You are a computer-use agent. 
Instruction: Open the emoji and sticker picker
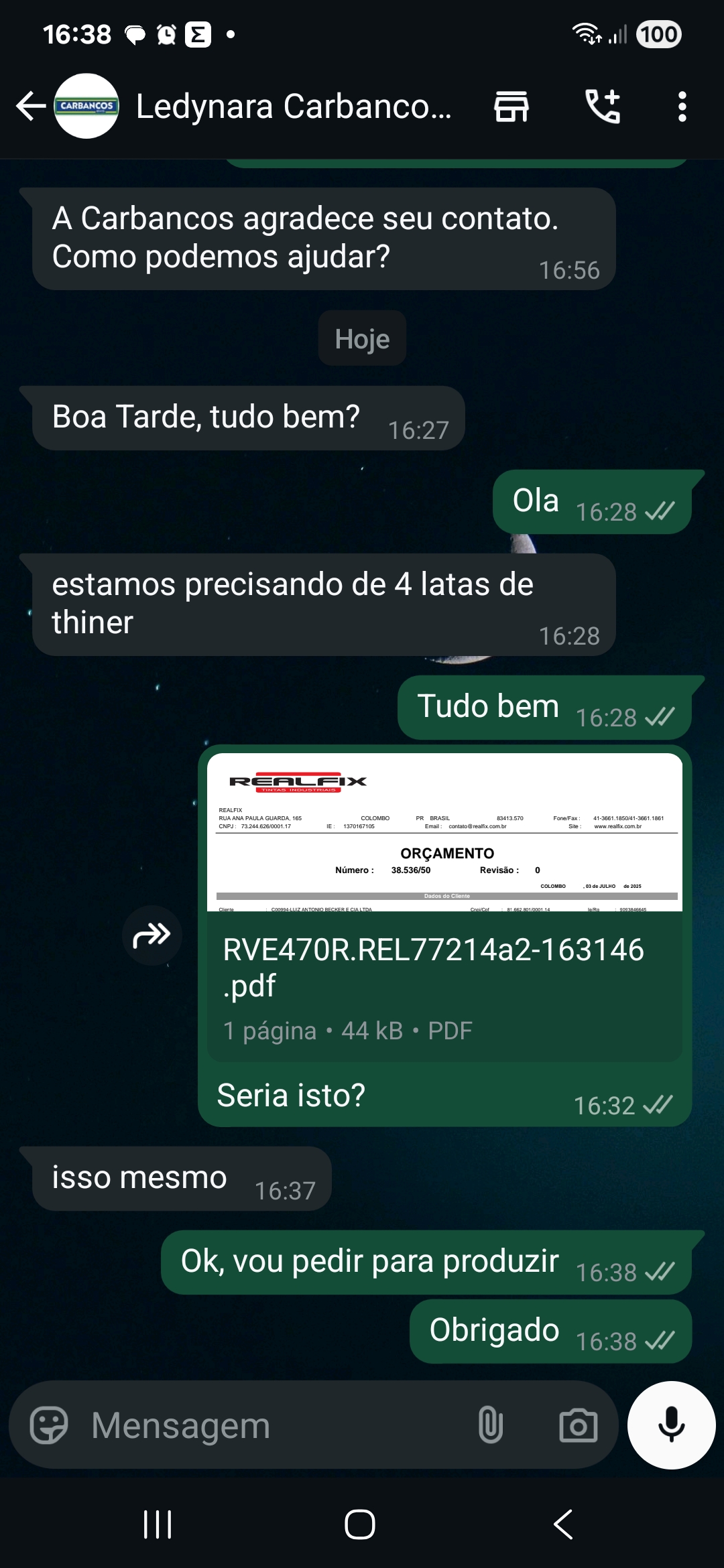coord(49,1425)
